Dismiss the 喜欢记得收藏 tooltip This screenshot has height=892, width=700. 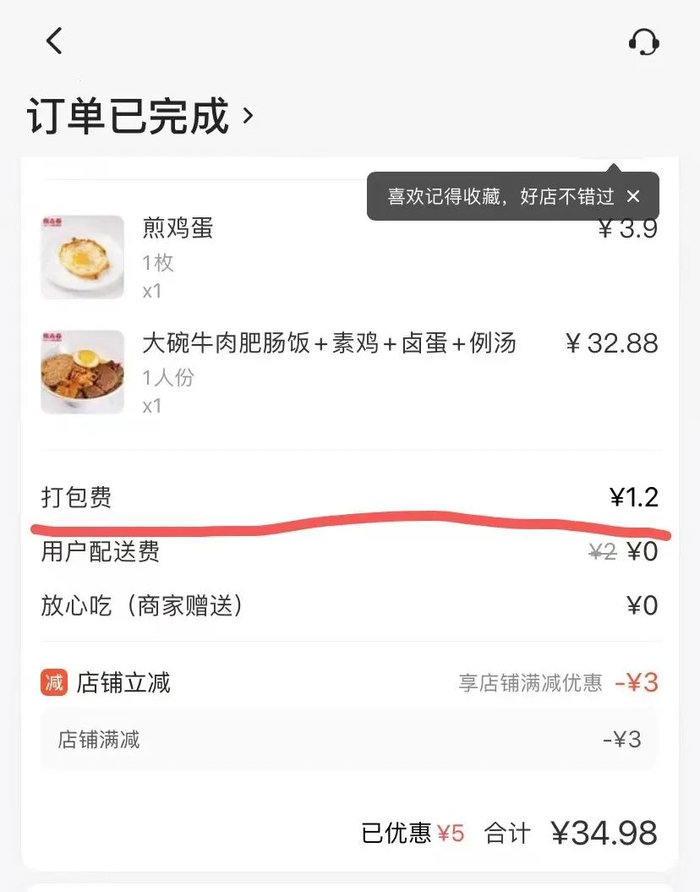[x=633, y=197]
